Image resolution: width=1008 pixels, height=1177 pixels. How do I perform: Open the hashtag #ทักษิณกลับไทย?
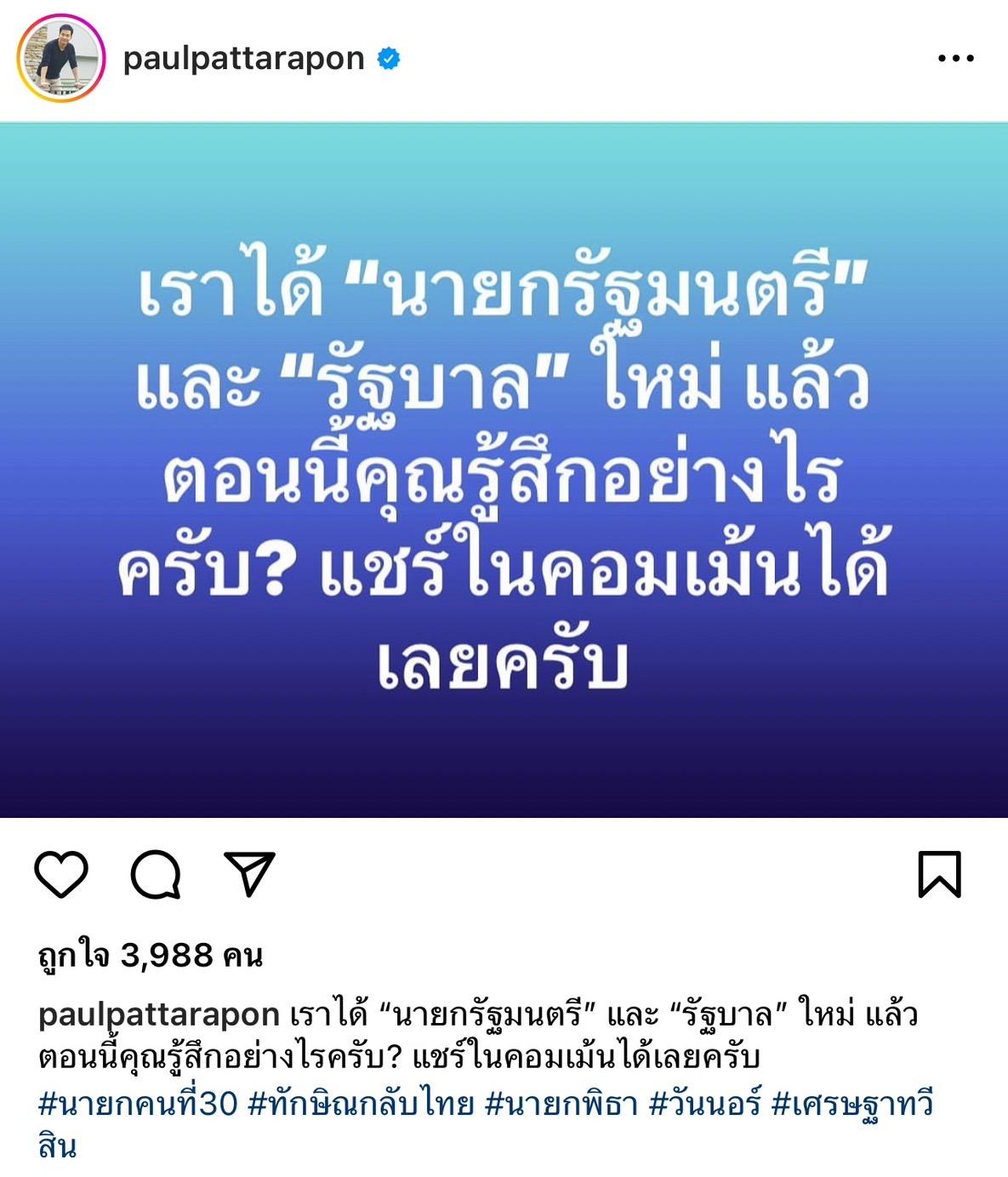click(x=361, y=1104)
